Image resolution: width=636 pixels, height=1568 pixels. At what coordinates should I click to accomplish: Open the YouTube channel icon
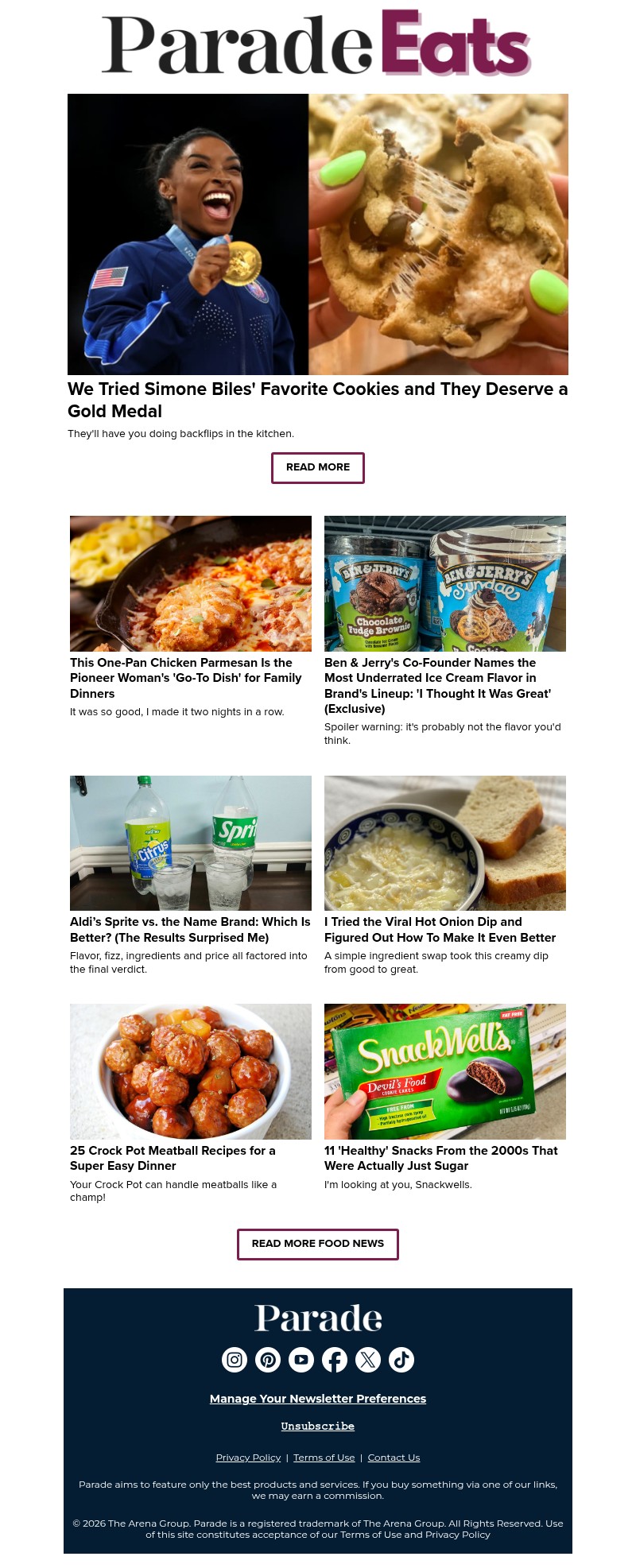(x=301, y=1360)
